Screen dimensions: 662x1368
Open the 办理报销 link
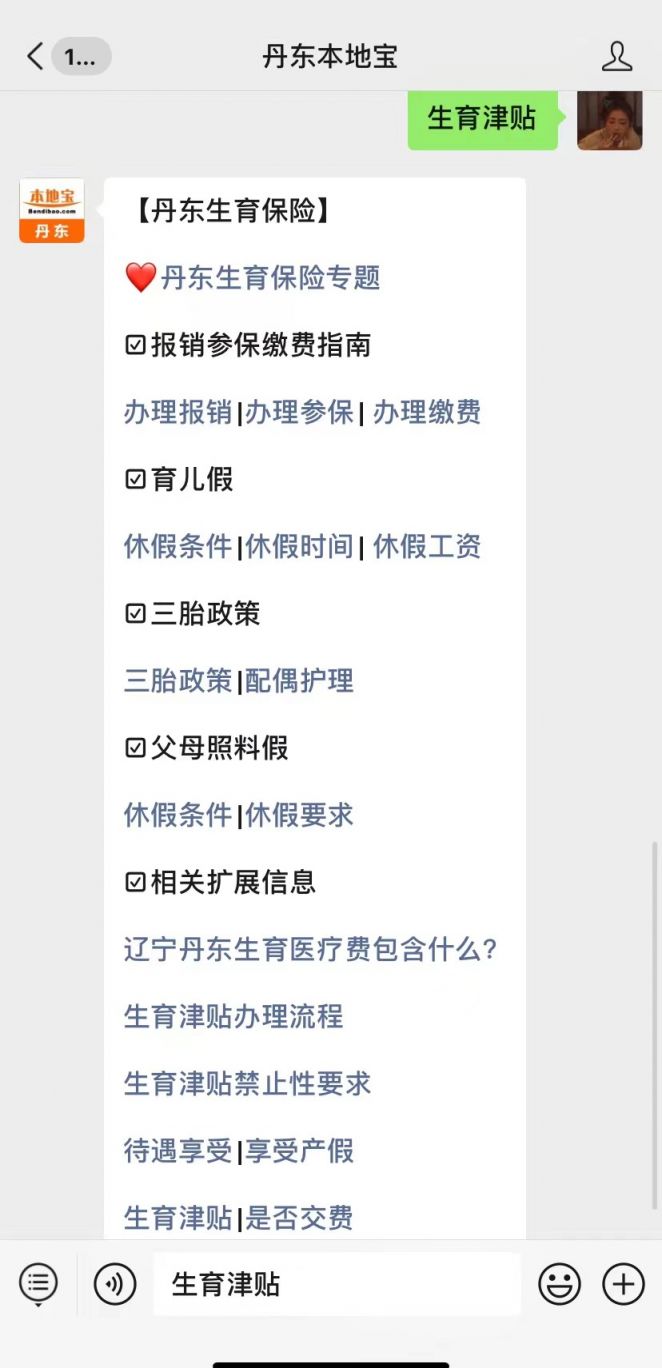click(x=178, y=412)
